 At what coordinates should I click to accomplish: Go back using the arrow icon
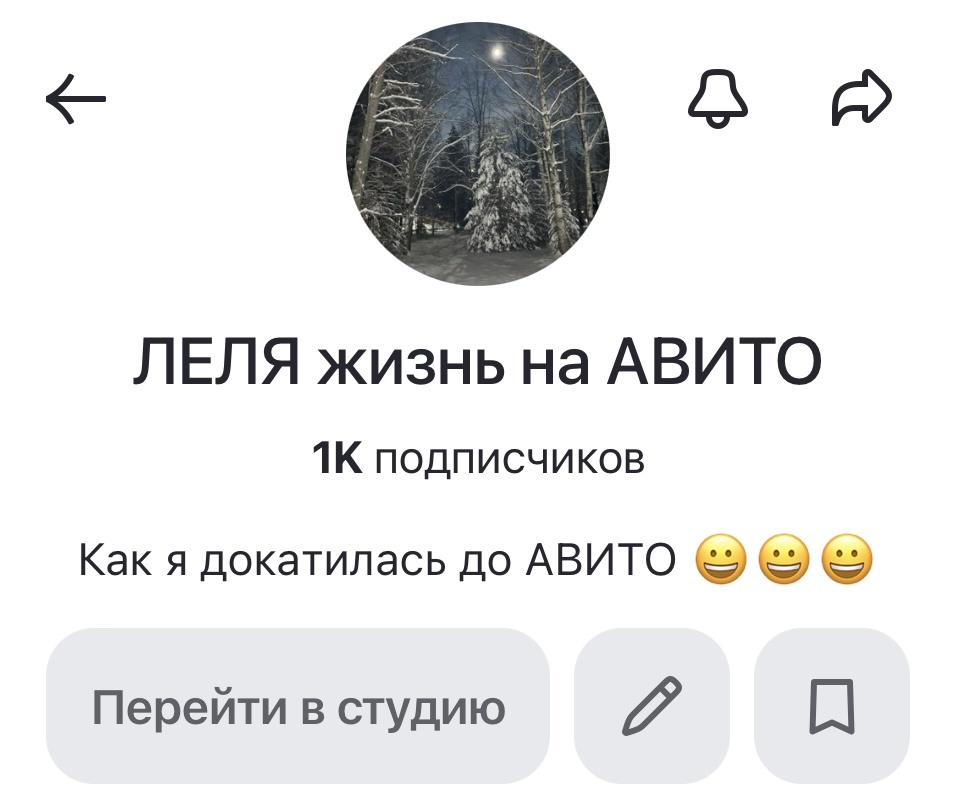tap(76, 99)
